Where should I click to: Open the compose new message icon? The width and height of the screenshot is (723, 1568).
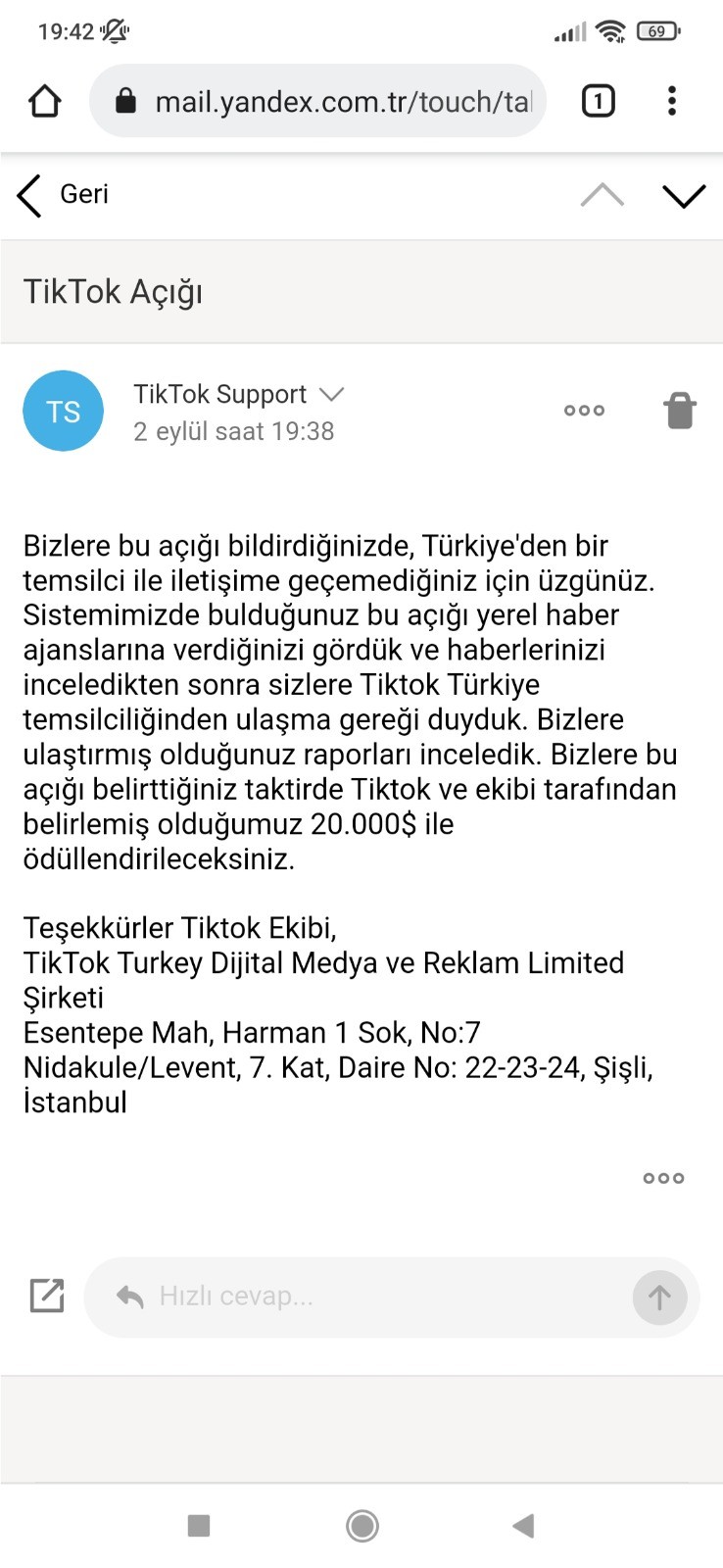tap(44, 1296)
